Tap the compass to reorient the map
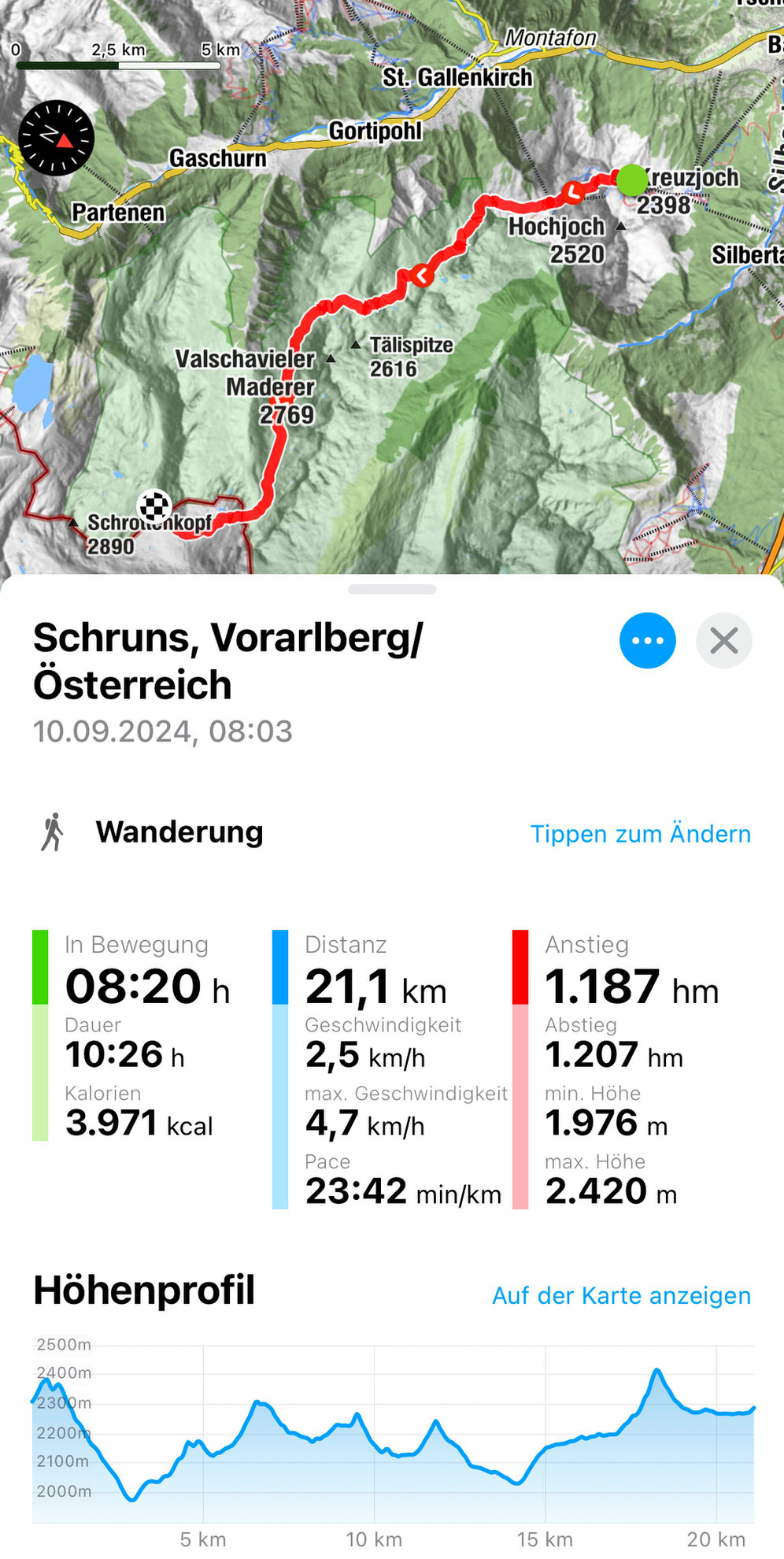Screen dimensions: 784x1559 tap(57, 138)
